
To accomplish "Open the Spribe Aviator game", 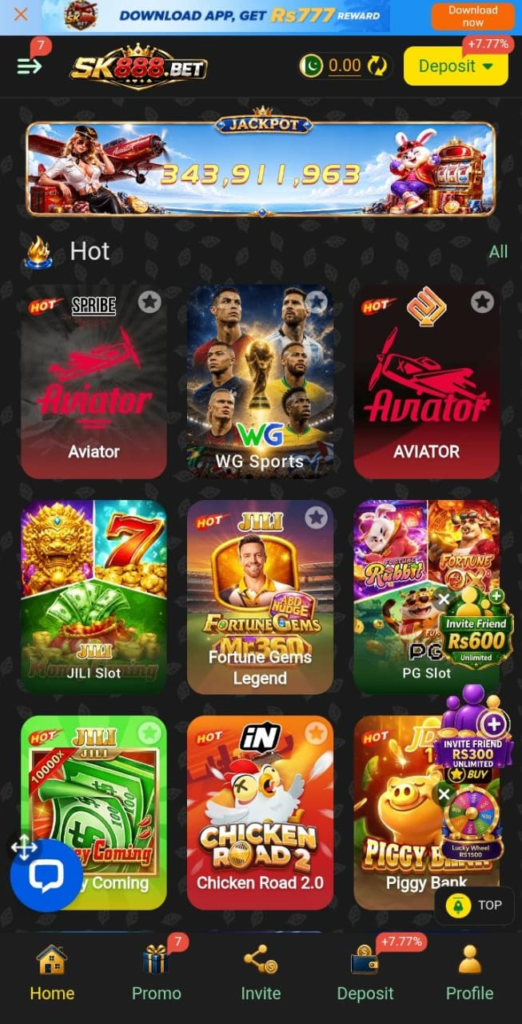I will click(x=93, y=381).
